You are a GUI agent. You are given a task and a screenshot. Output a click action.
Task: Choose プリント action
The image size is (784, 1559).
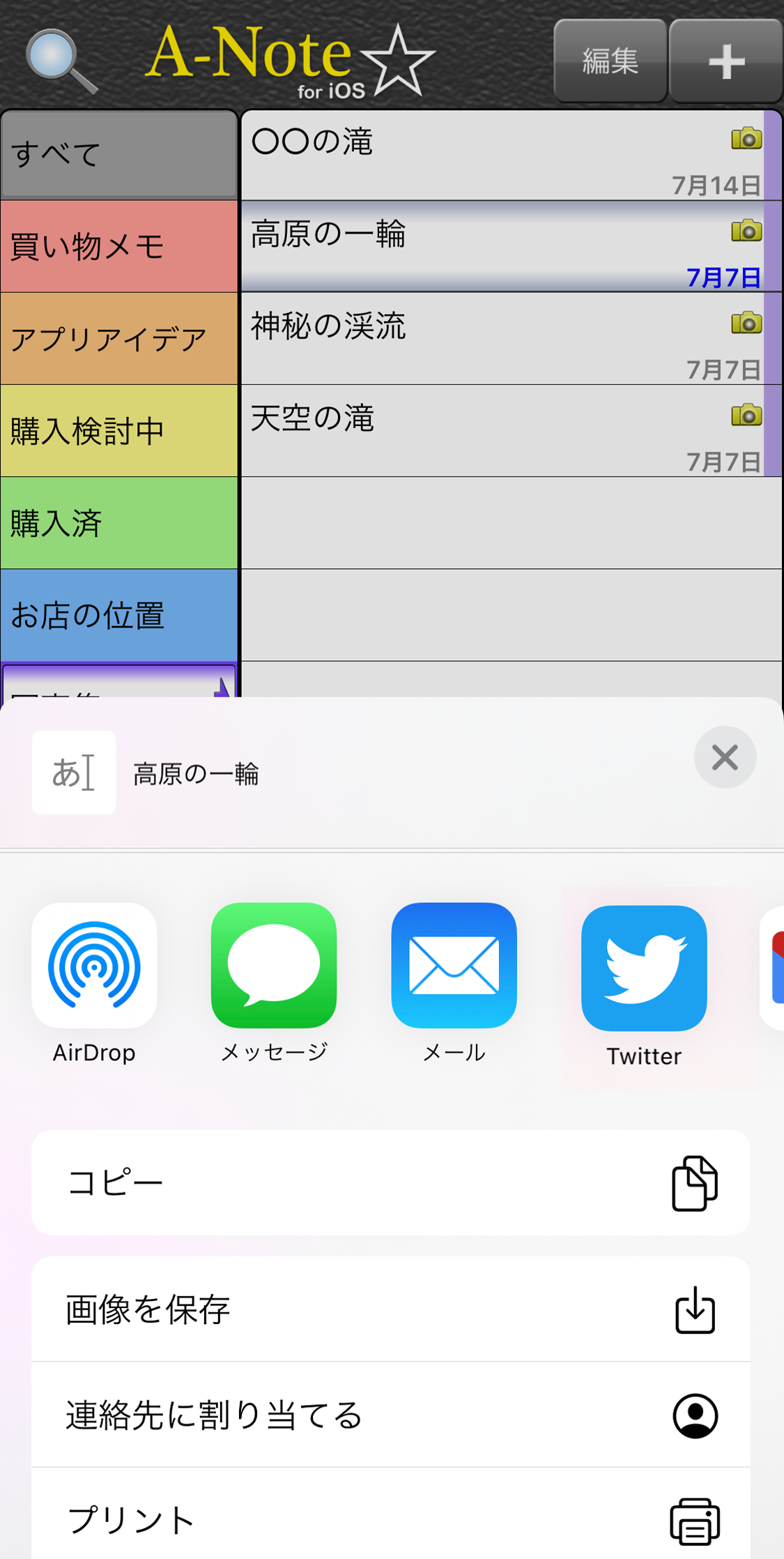(390, 1520)
